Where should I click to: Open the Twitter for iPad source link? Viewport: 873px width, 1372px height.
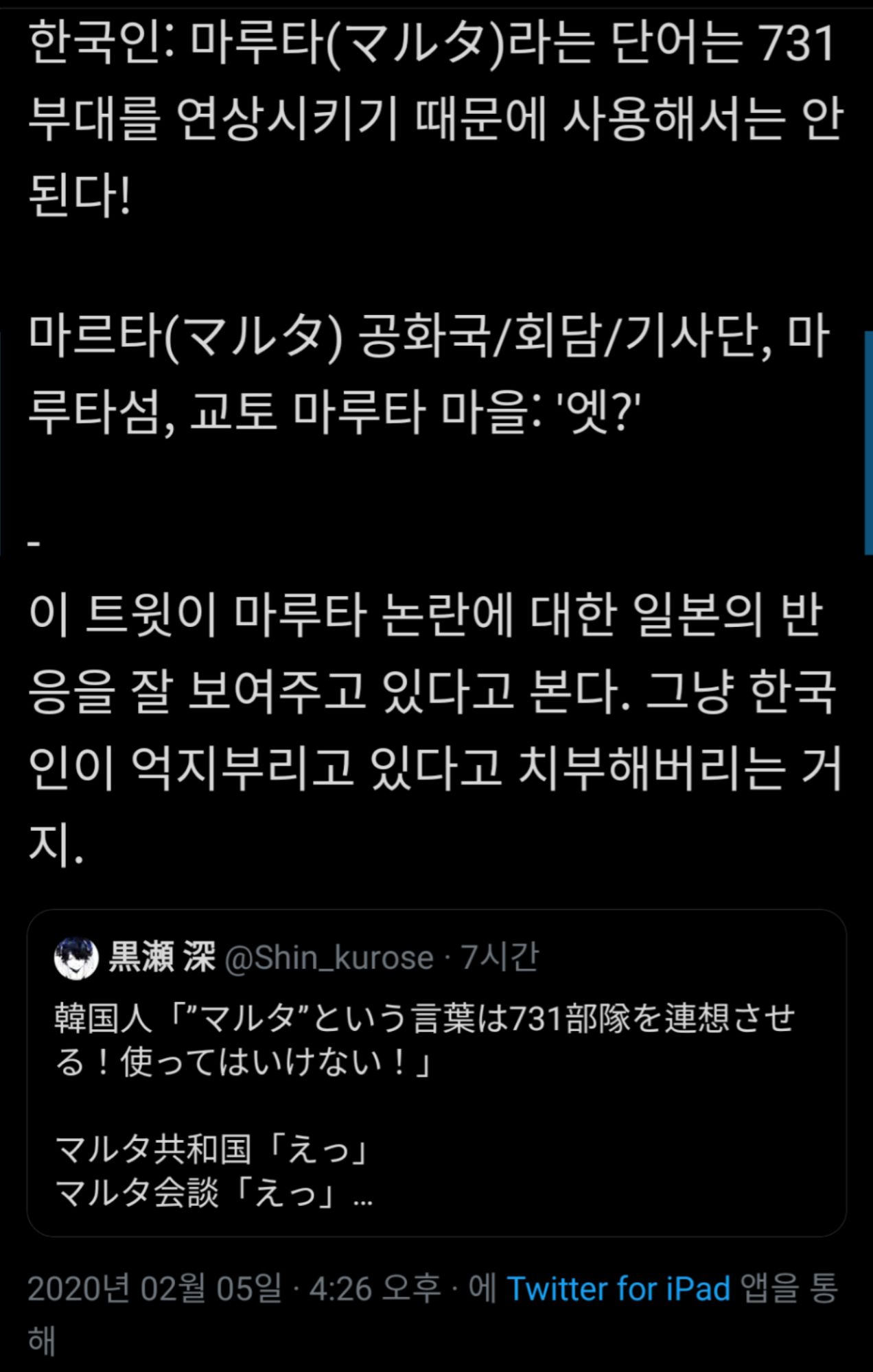coord(618,1289)
